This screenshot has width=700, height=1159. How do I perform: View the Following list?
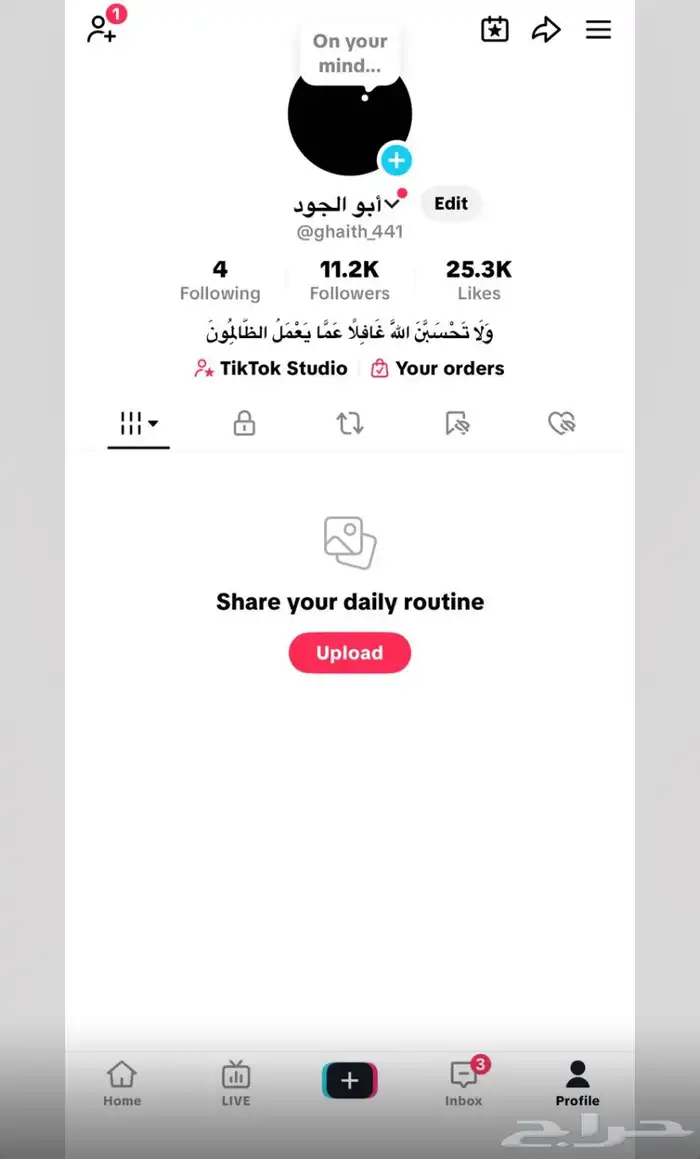tap(220, 280)
